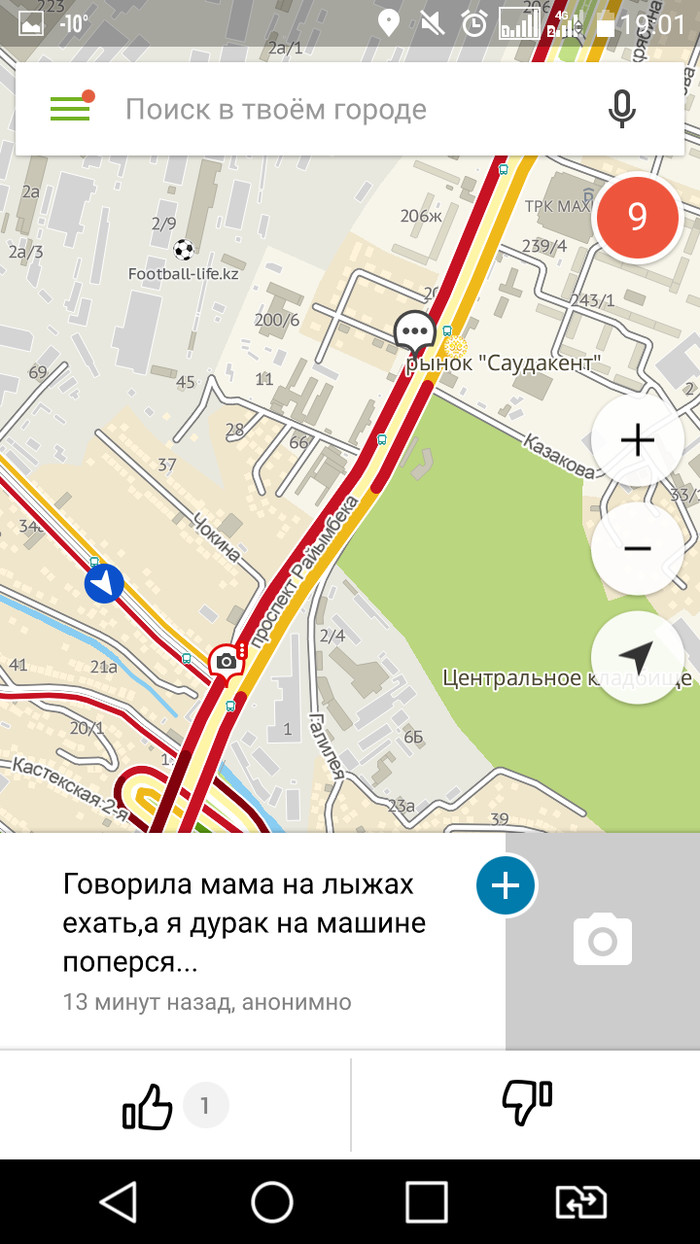The width and height of the screenshot is (700, 1244).
Task: Center the map on my location
Action: click(x=637, y=657)
